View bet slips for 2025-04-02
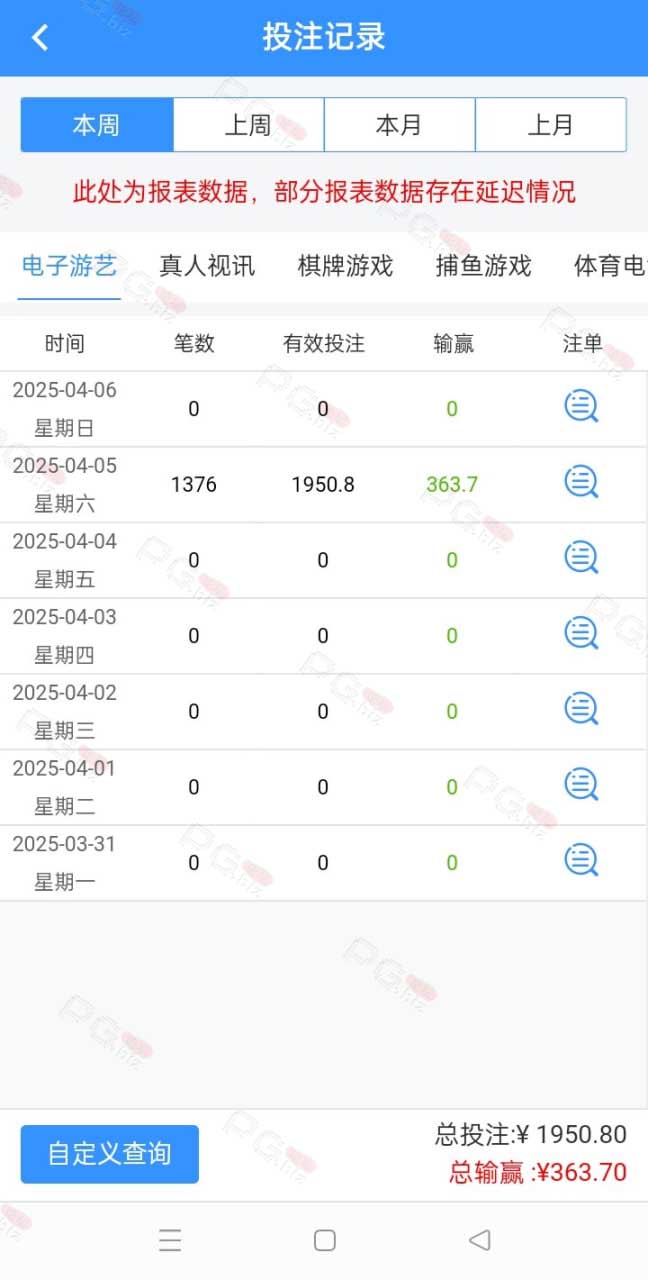 (x=581, y=709)
